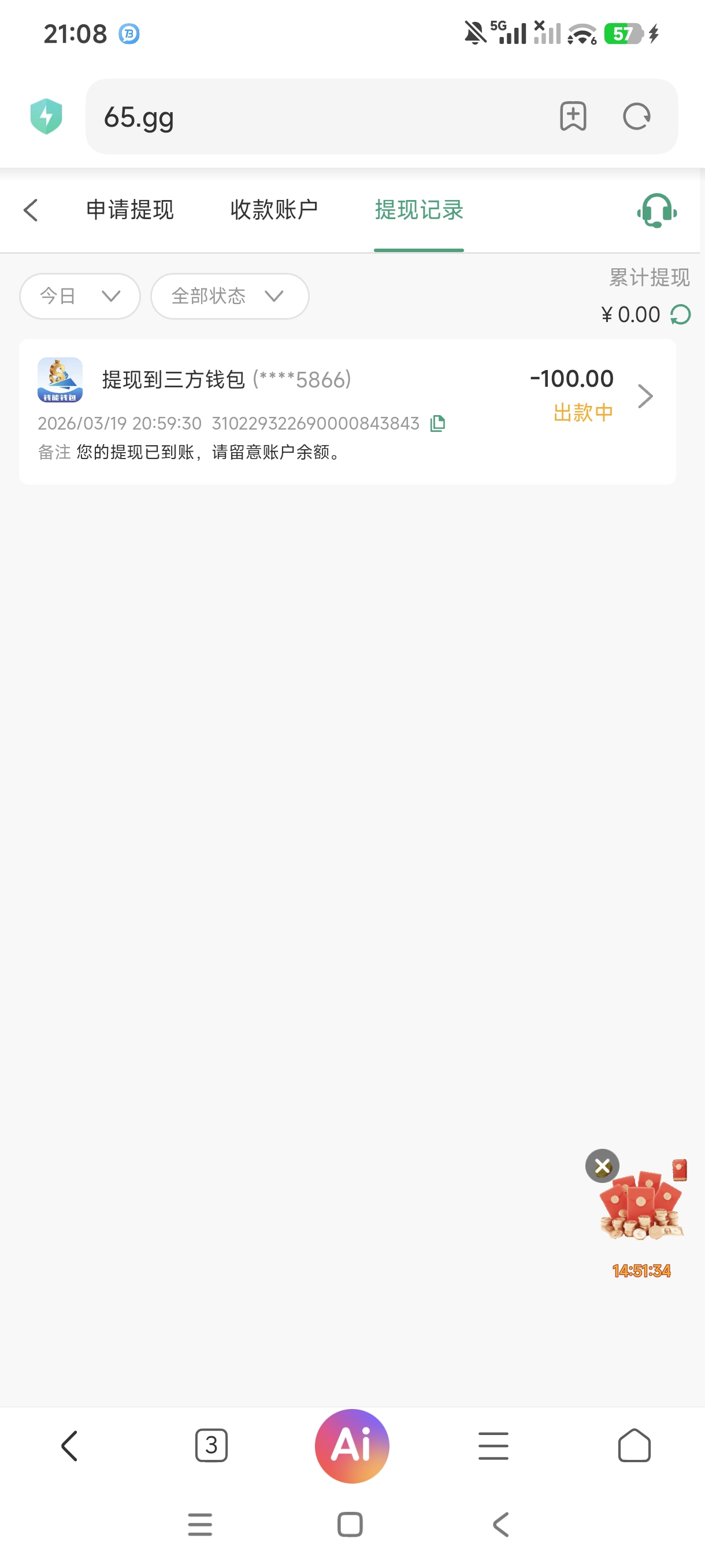Contact customer service via headset icon
The height and width of the screenshot is (1568, 705).
(656, 210)
